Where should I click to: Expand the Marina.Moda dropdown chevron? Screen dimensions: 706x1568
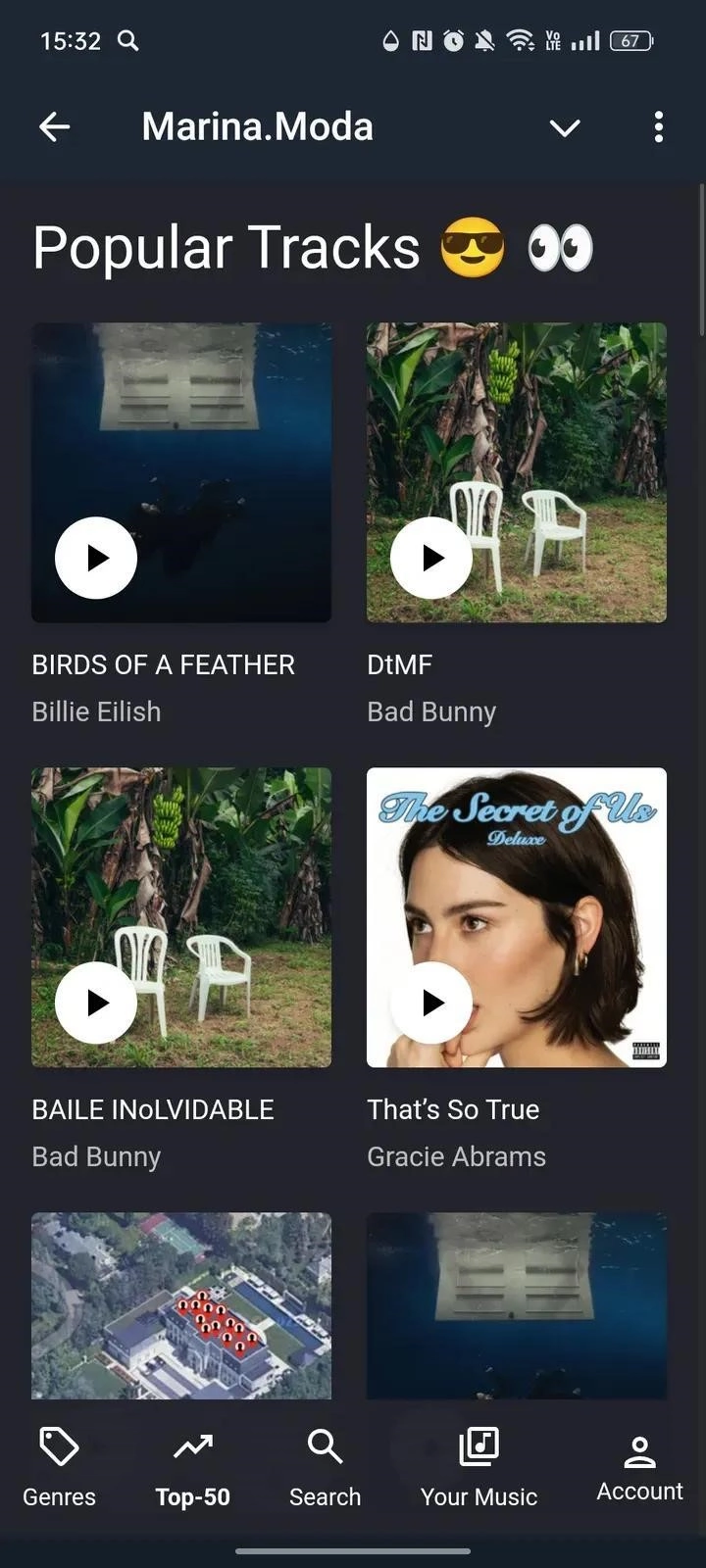click(x=565, y=127)
